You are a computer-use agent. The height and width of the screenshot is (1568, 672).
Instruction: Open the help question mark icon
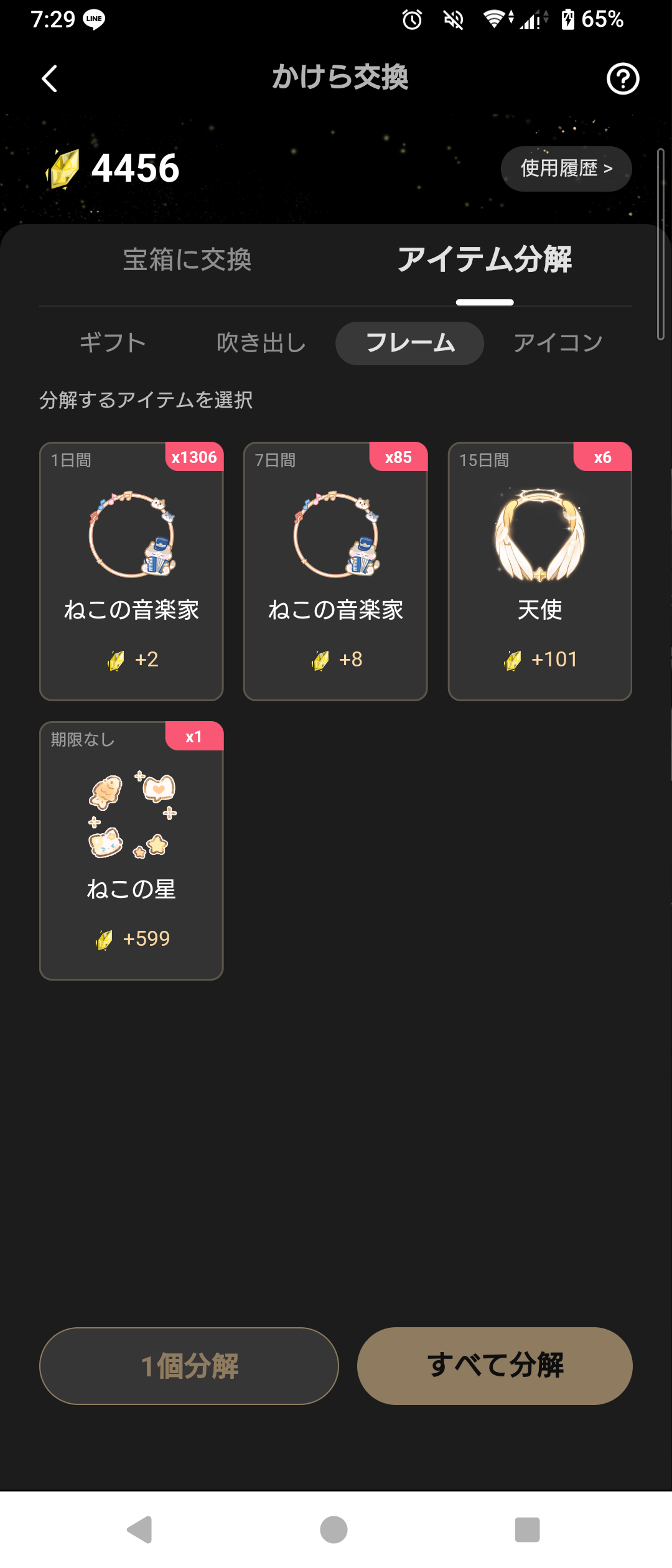tap(623, 79)
